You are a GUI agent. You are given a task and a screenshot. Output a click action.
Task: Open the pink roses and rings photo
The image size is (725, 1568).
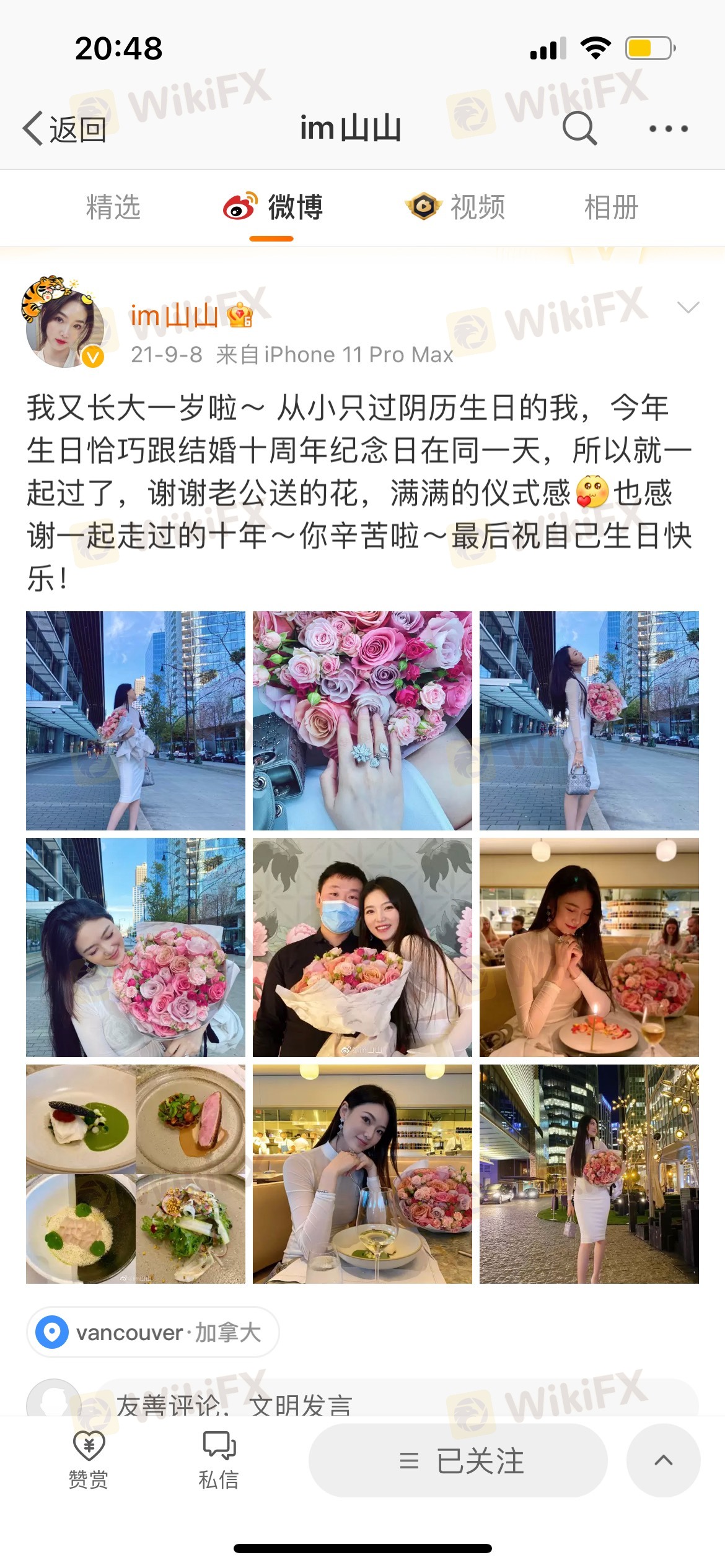[362, 720]
